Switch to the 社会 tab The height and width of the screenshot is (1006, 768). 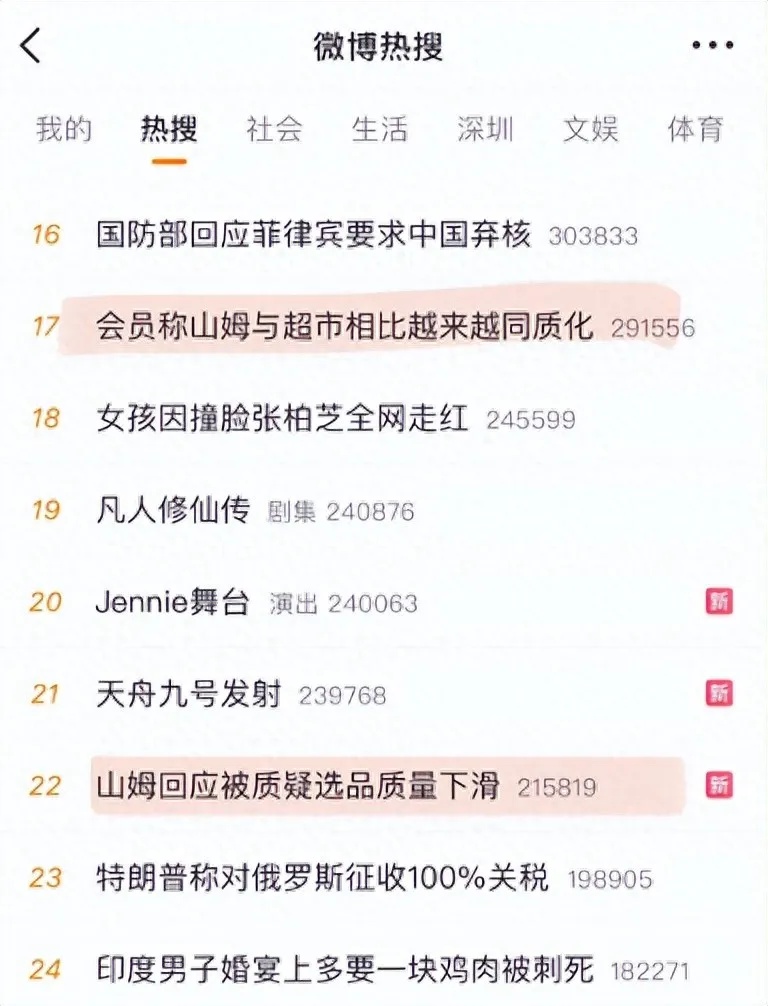coord(274,129)
